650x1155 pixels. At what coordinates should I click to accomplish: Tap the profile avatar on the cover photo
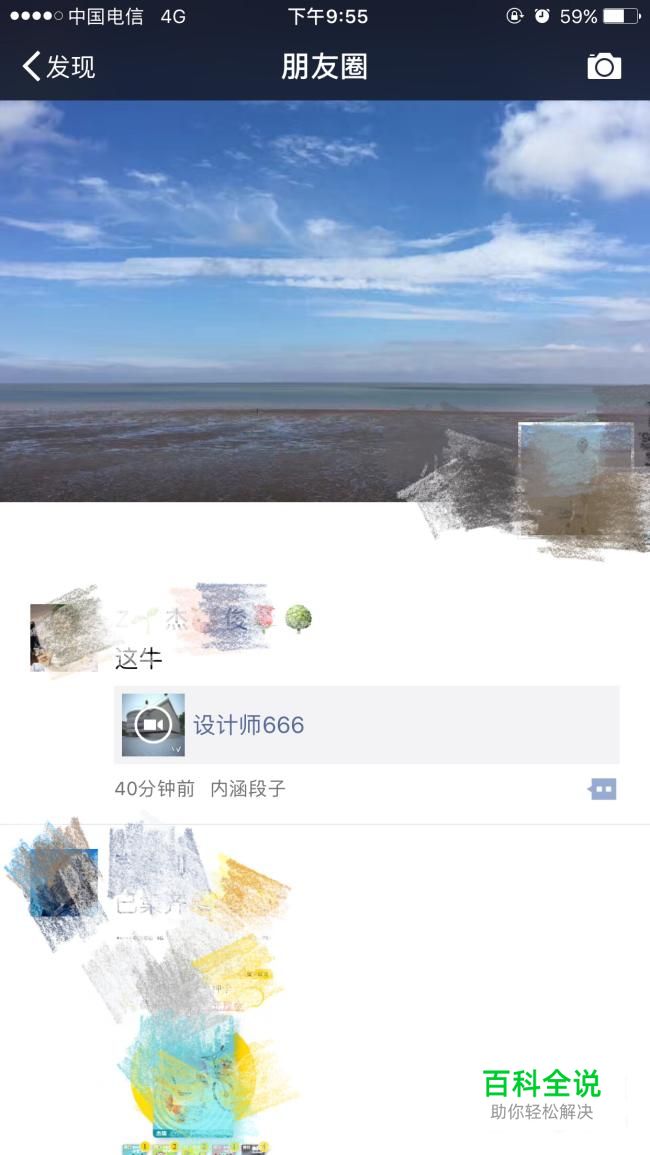575,479
